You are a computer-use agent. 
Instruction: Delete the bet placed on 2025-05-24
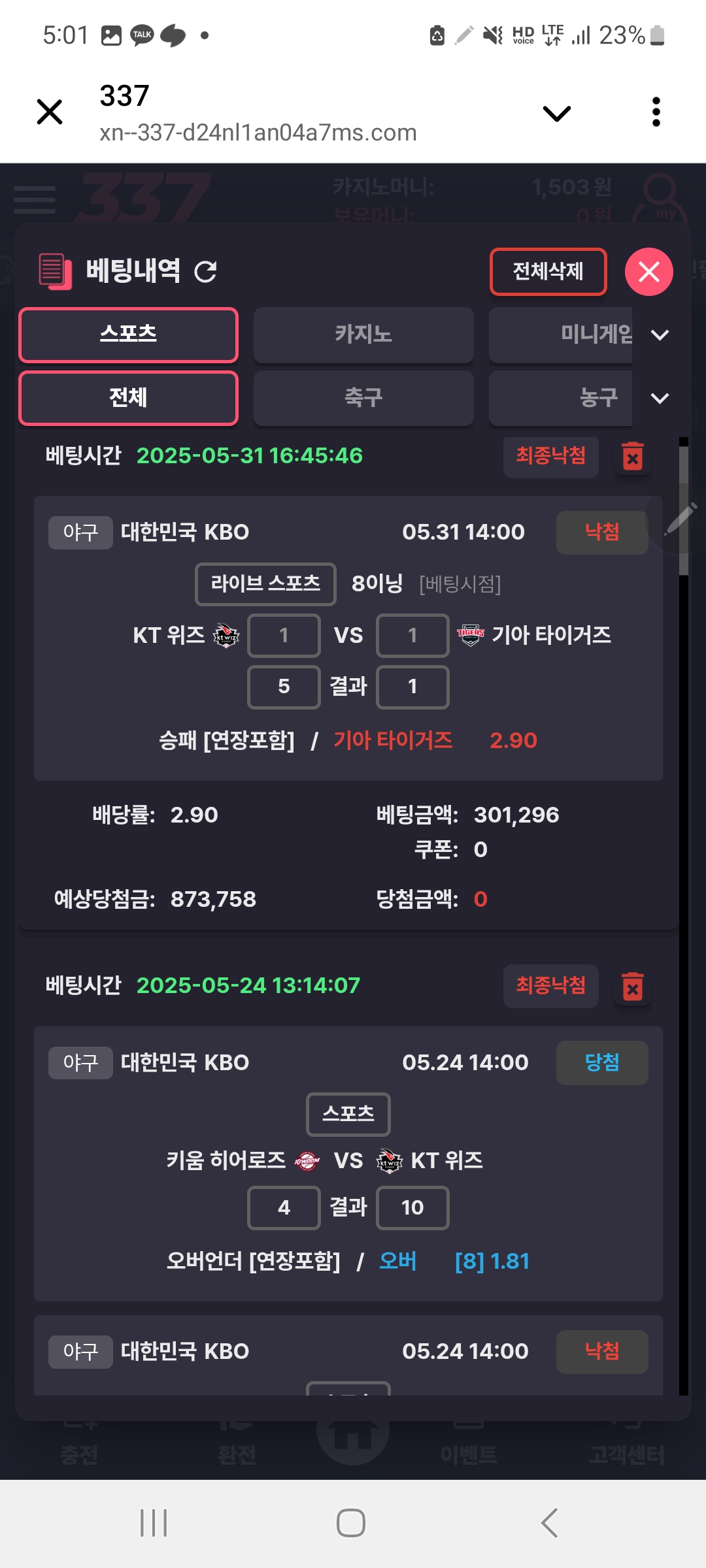(632, 987)
